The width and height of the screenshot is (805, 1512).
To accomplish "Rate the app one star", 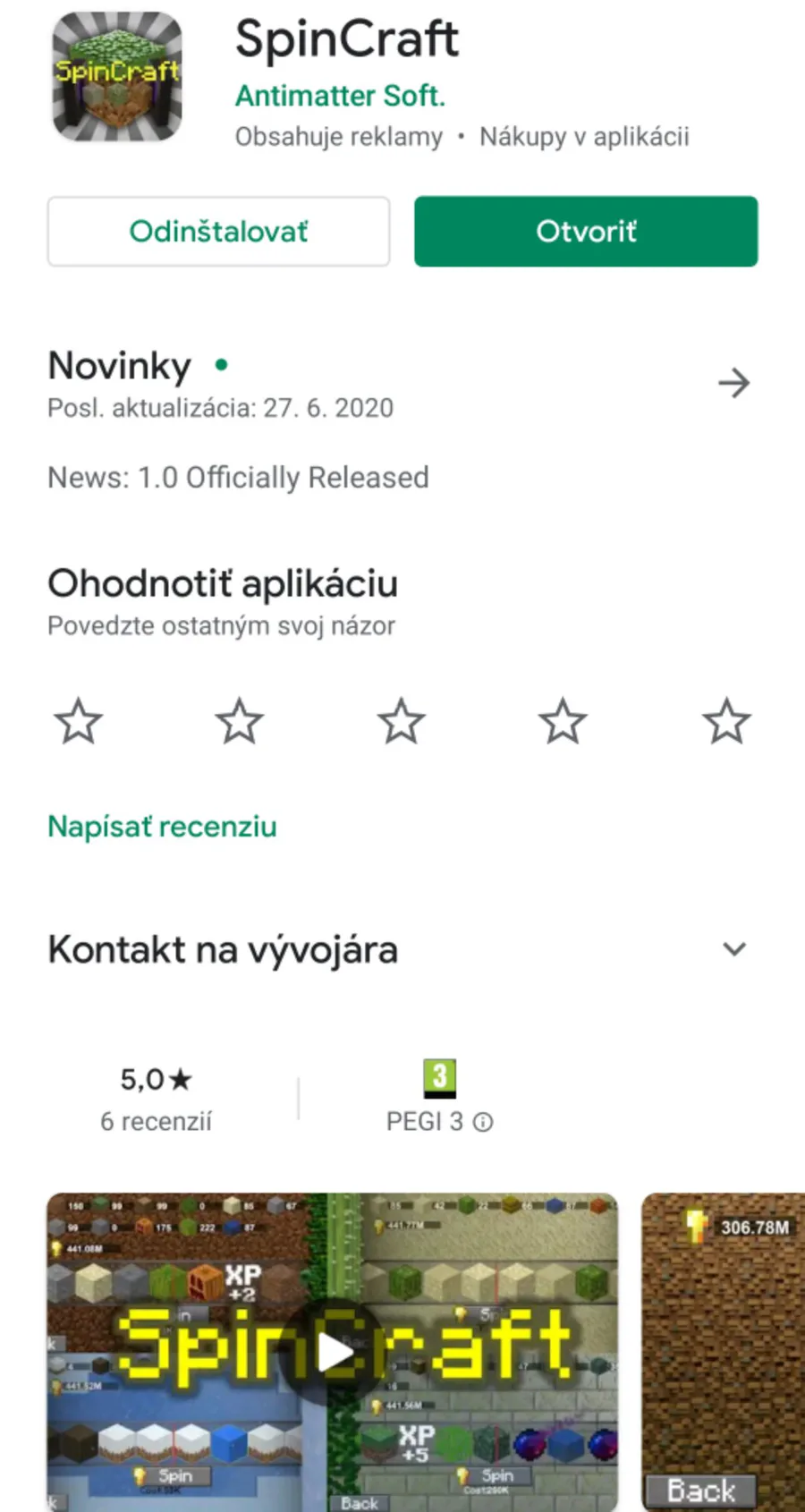I will click(x=79, y=721).
